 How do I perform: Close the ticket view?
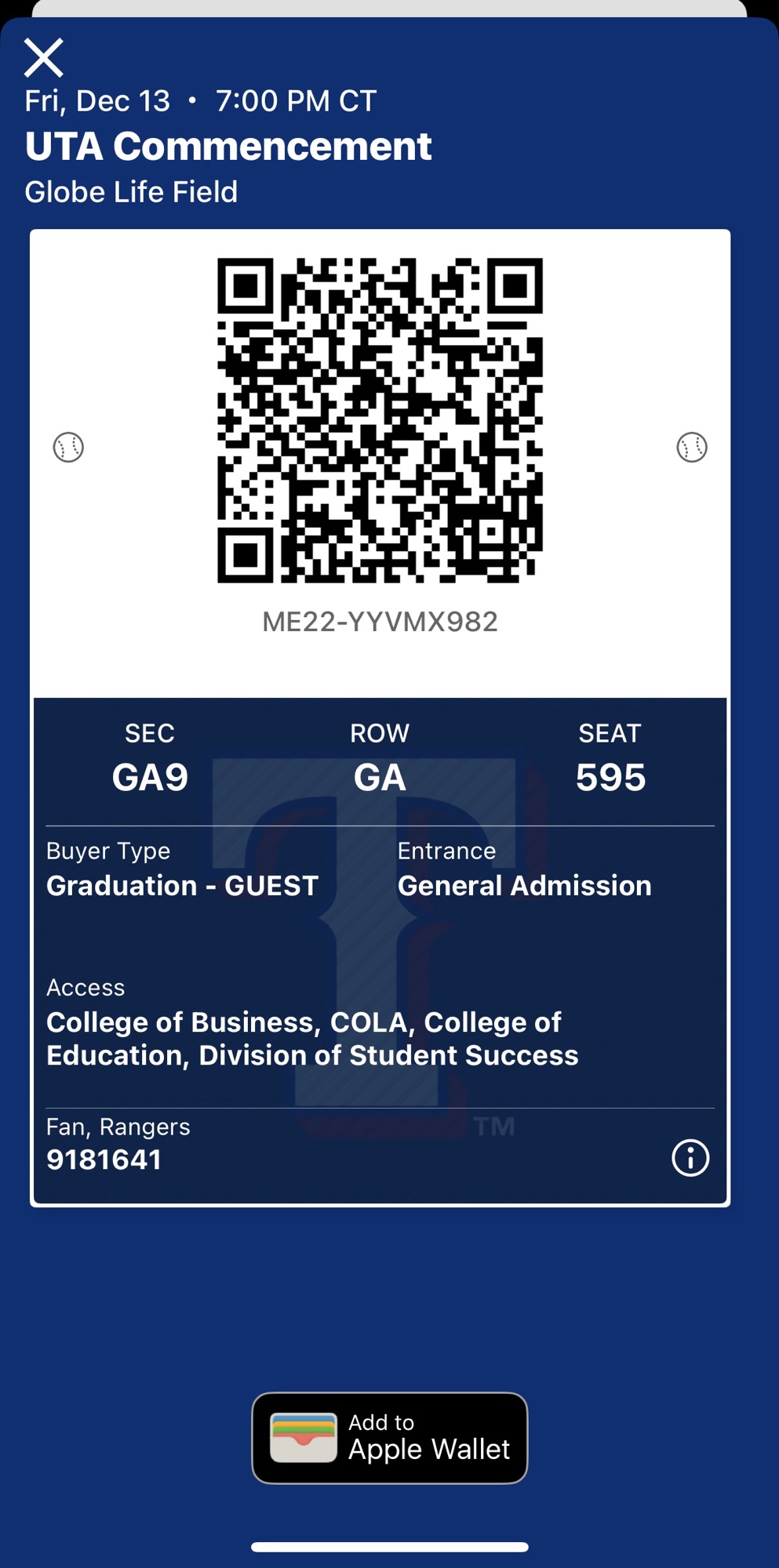point(44,58)
